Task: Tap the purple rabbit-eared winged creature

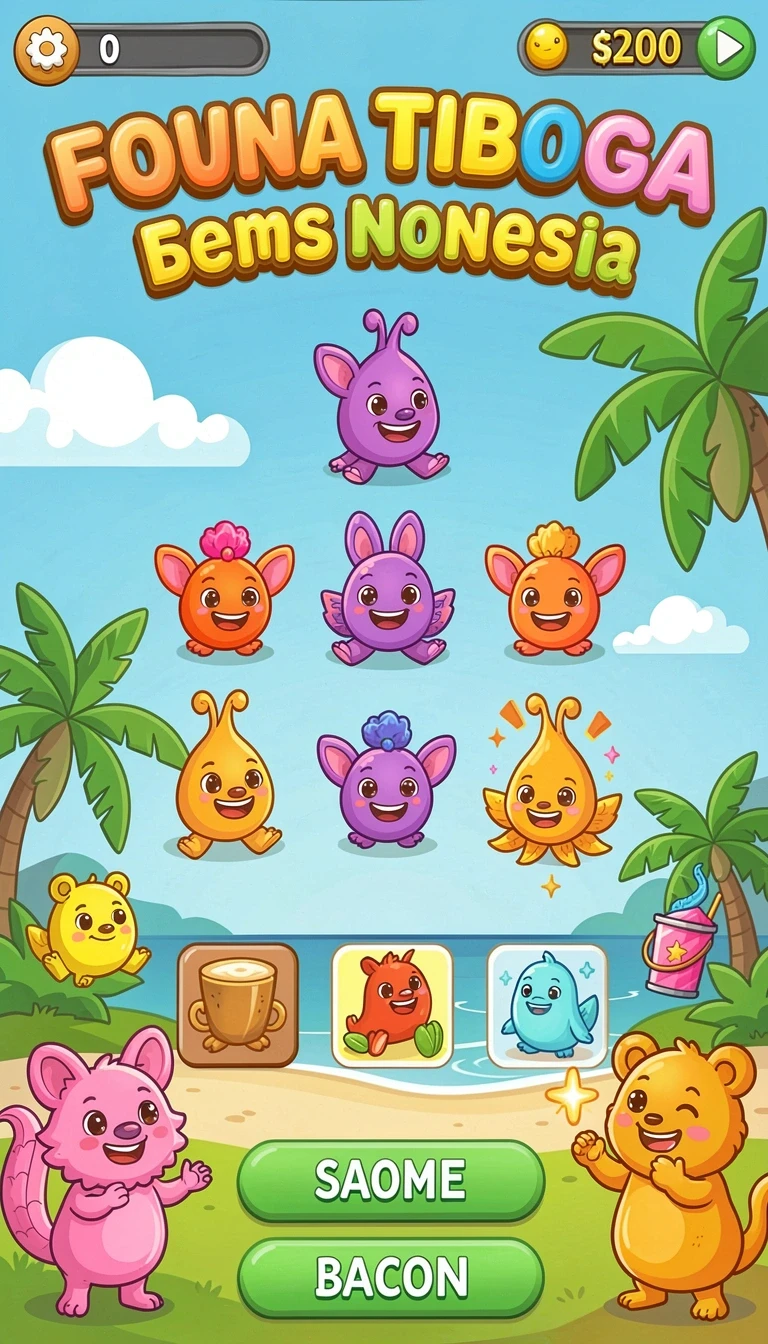Action: (x=387, y=588)
